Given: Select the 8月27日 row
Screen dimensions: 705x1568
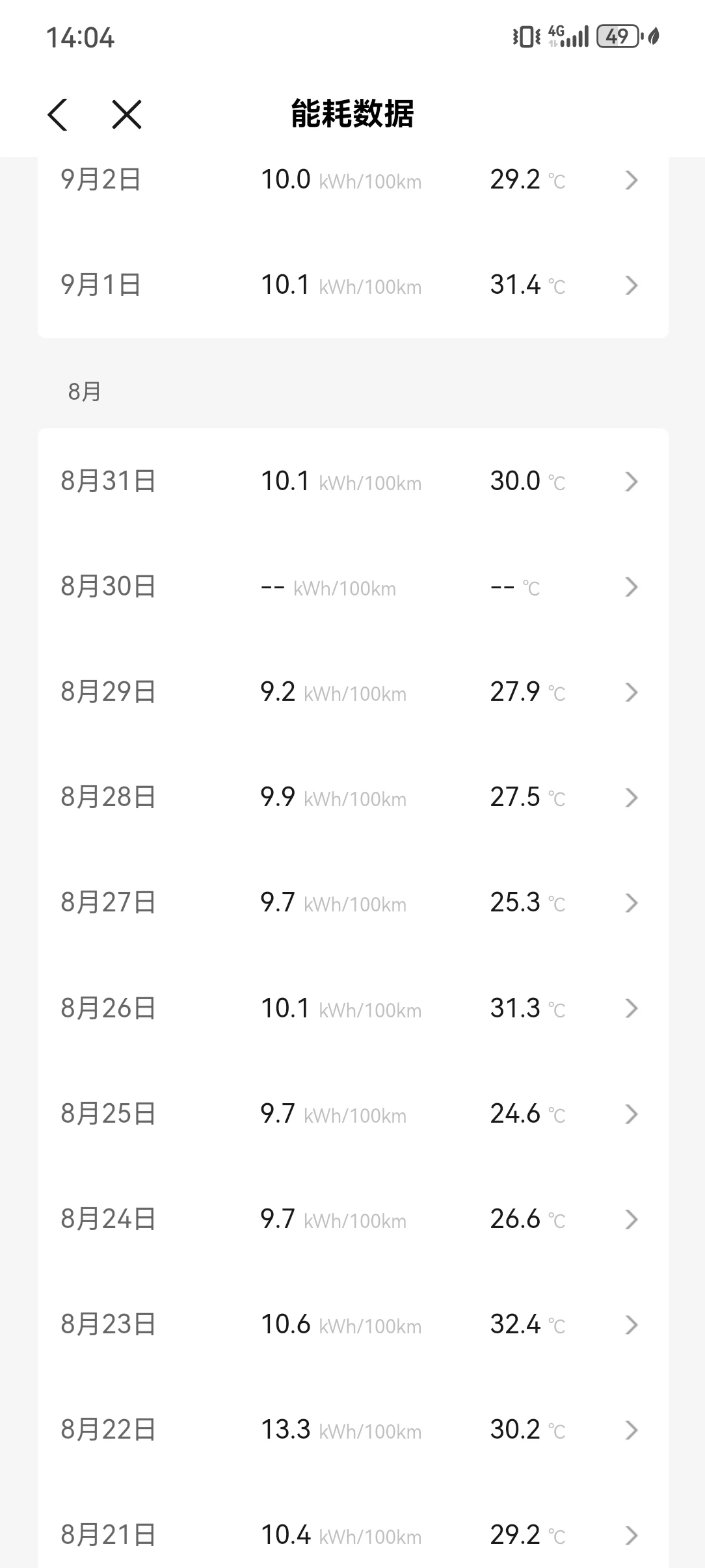Looking at the screenshot, I should [353, 903].
